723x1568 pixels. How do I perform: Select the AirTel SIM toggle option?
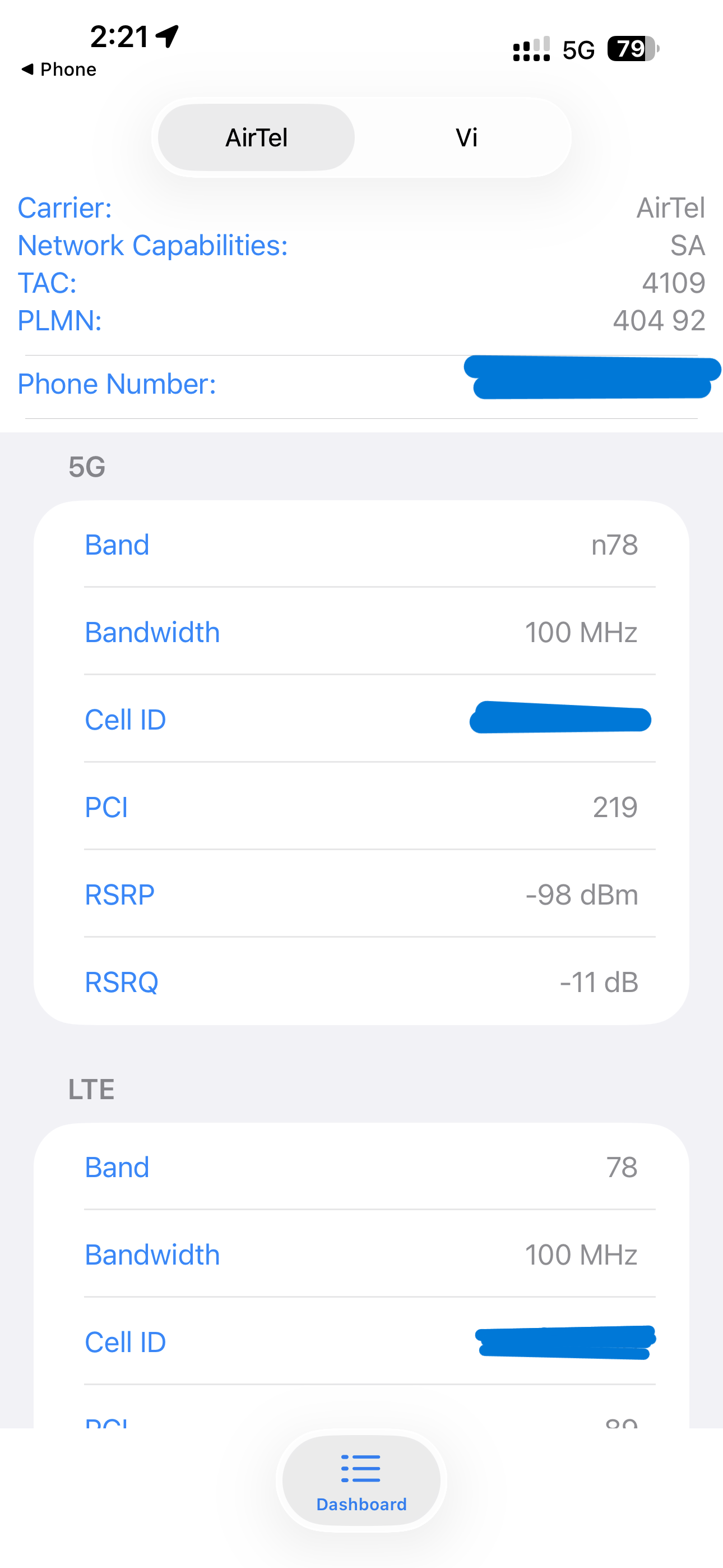tap(257, 137)
